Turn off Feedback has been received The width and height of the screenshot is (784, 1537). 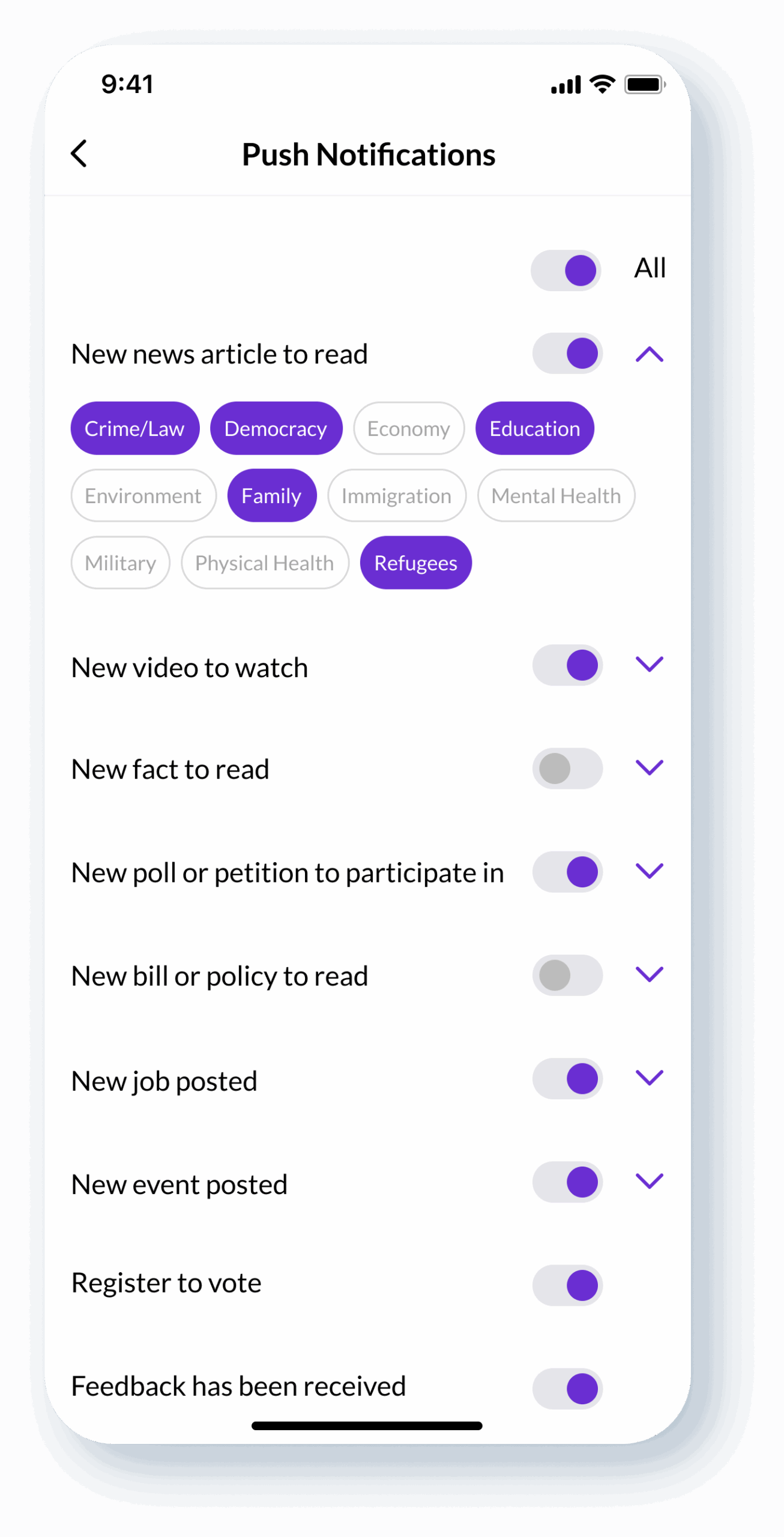click(567, 1388)
